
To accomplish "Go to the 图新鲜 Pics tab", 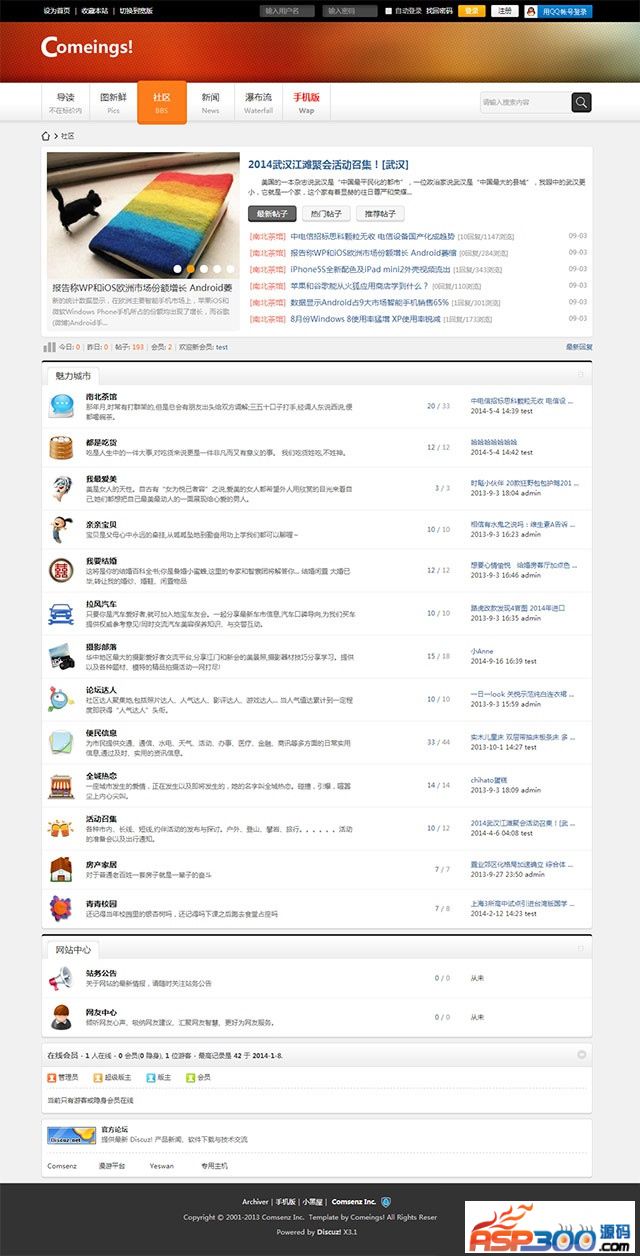I will coord(113,102).
